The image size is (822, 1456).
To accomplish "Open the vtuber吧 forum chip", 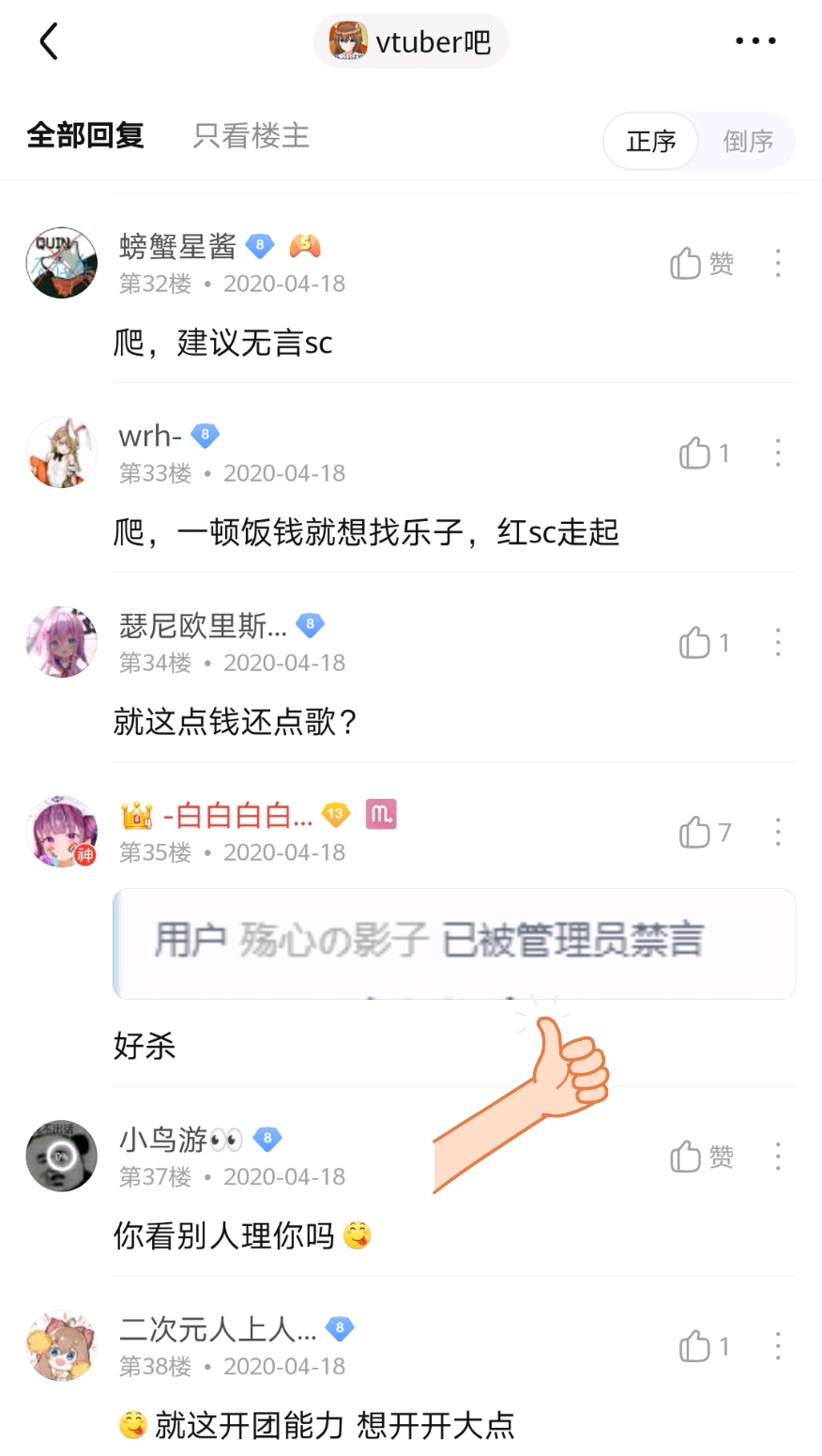I will click(x=411, y=41).
